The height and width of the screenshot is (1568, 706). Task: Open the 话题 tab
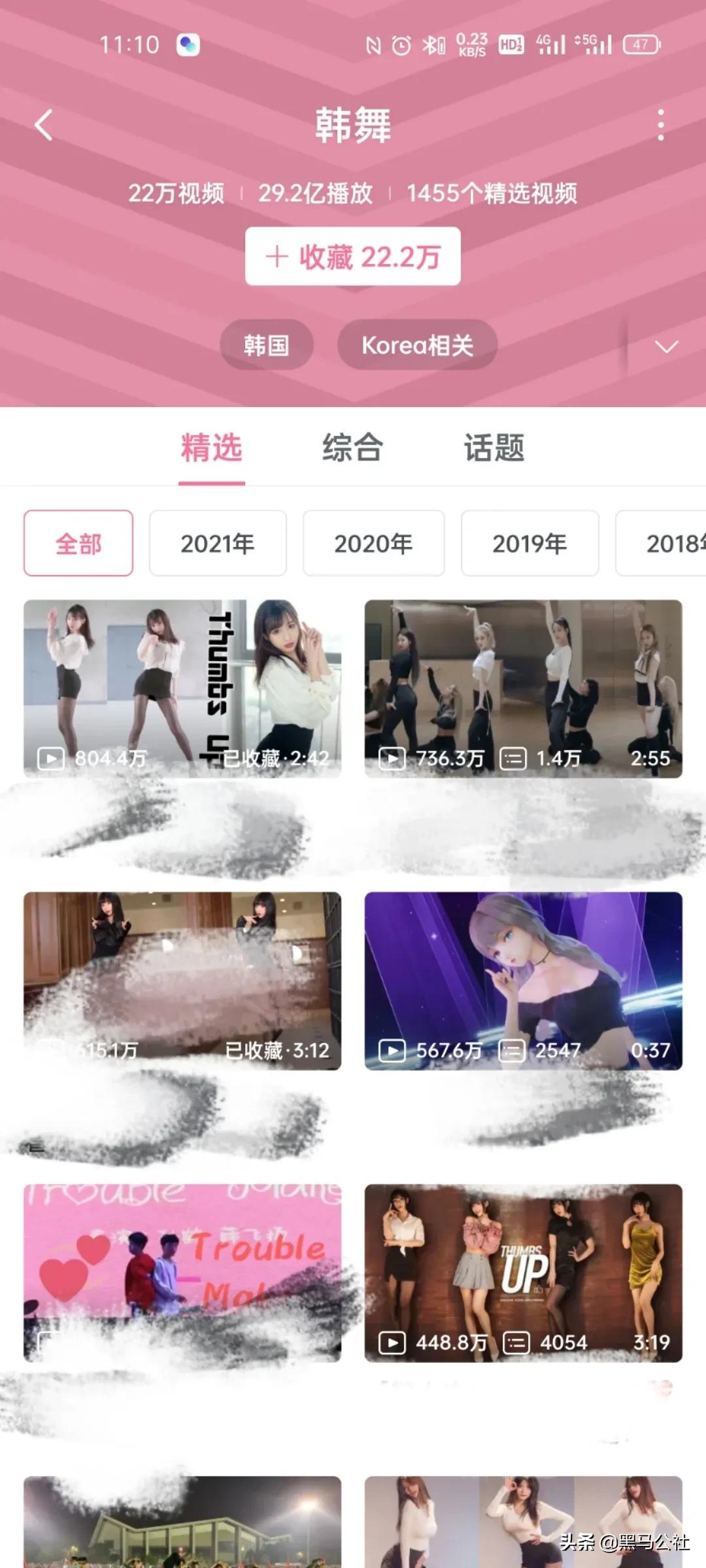(494, 448)
